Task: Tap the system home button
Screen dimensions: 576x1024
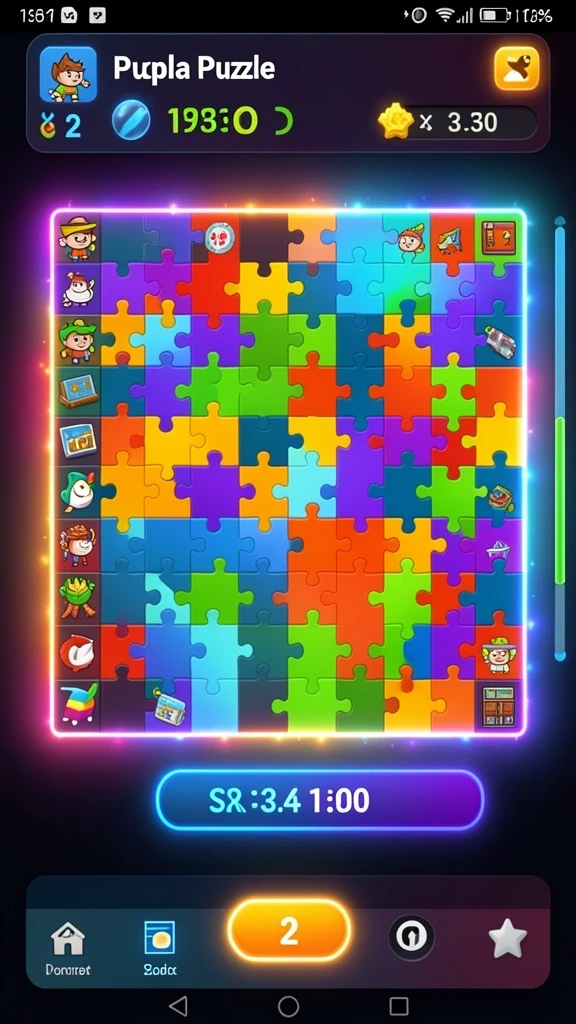Action: tap(289, 1006)
